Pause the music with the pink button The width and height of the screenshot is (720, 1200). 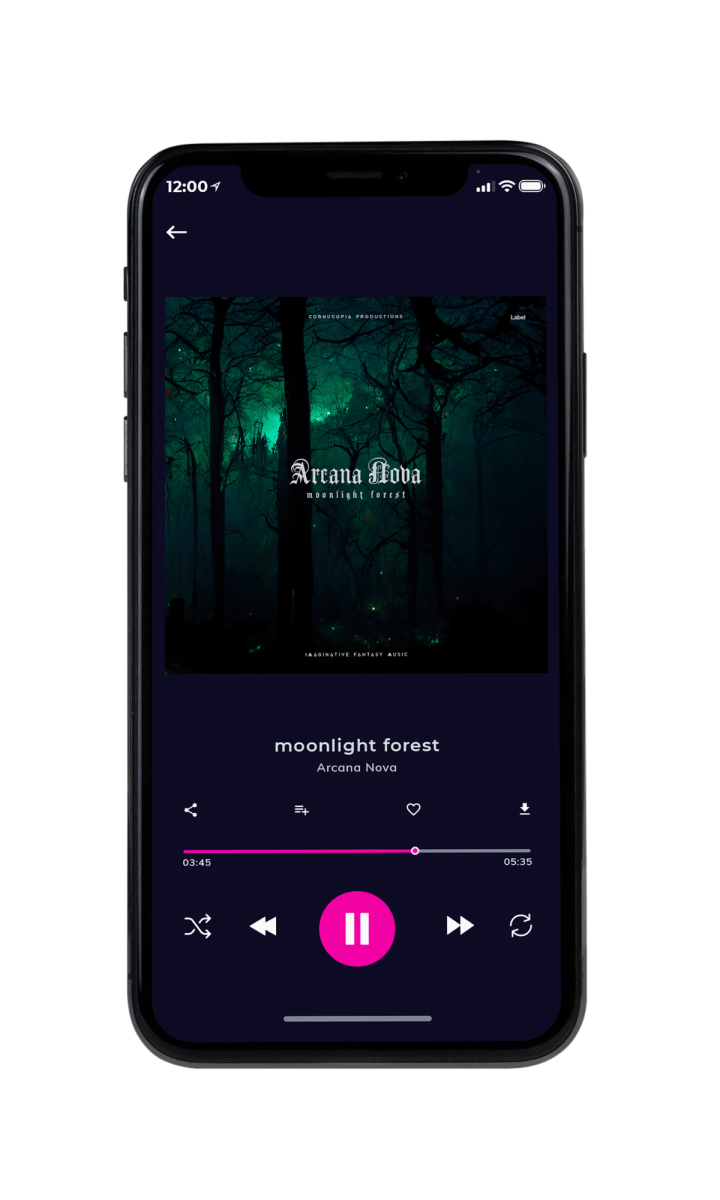point(357,929)
